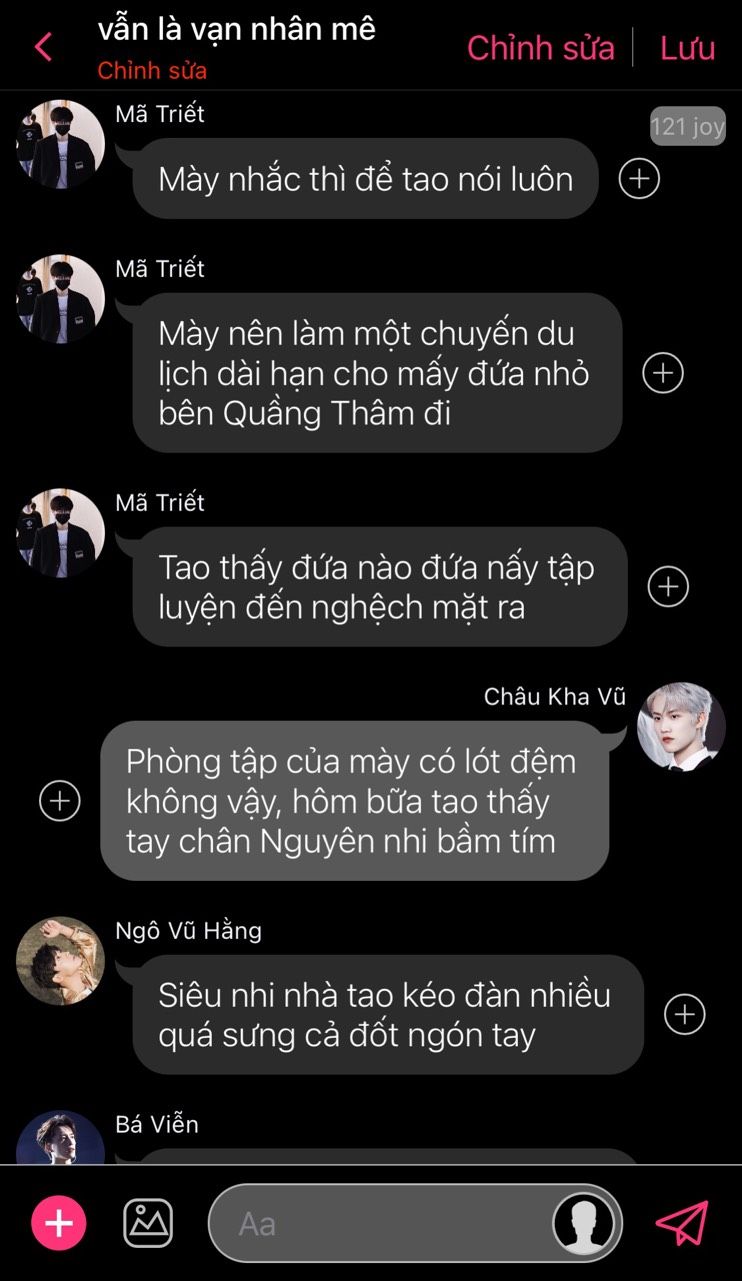742x1281 pixels.
Task: Go back using the pink arrow
Action: coord(43,47)
